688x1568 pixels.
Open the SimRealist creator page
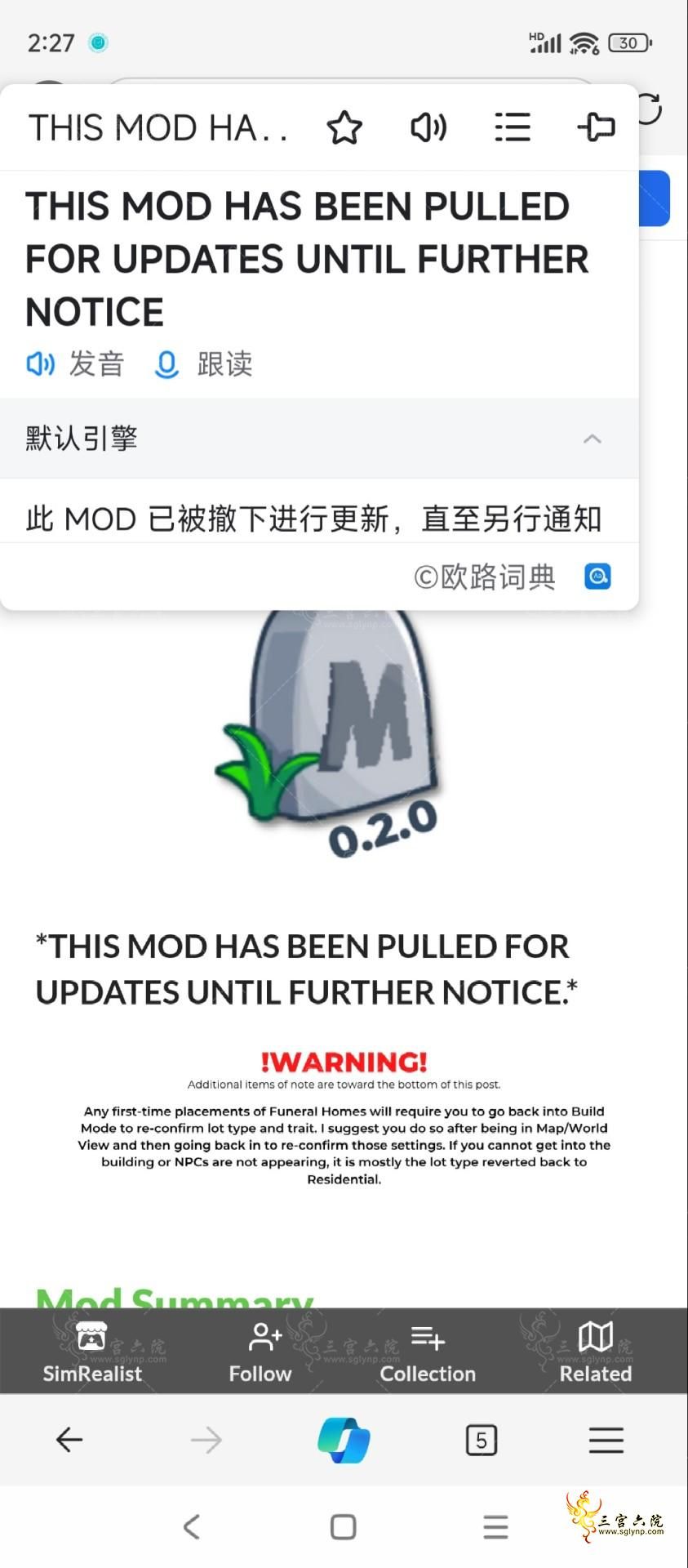[x=92, y=1352]
